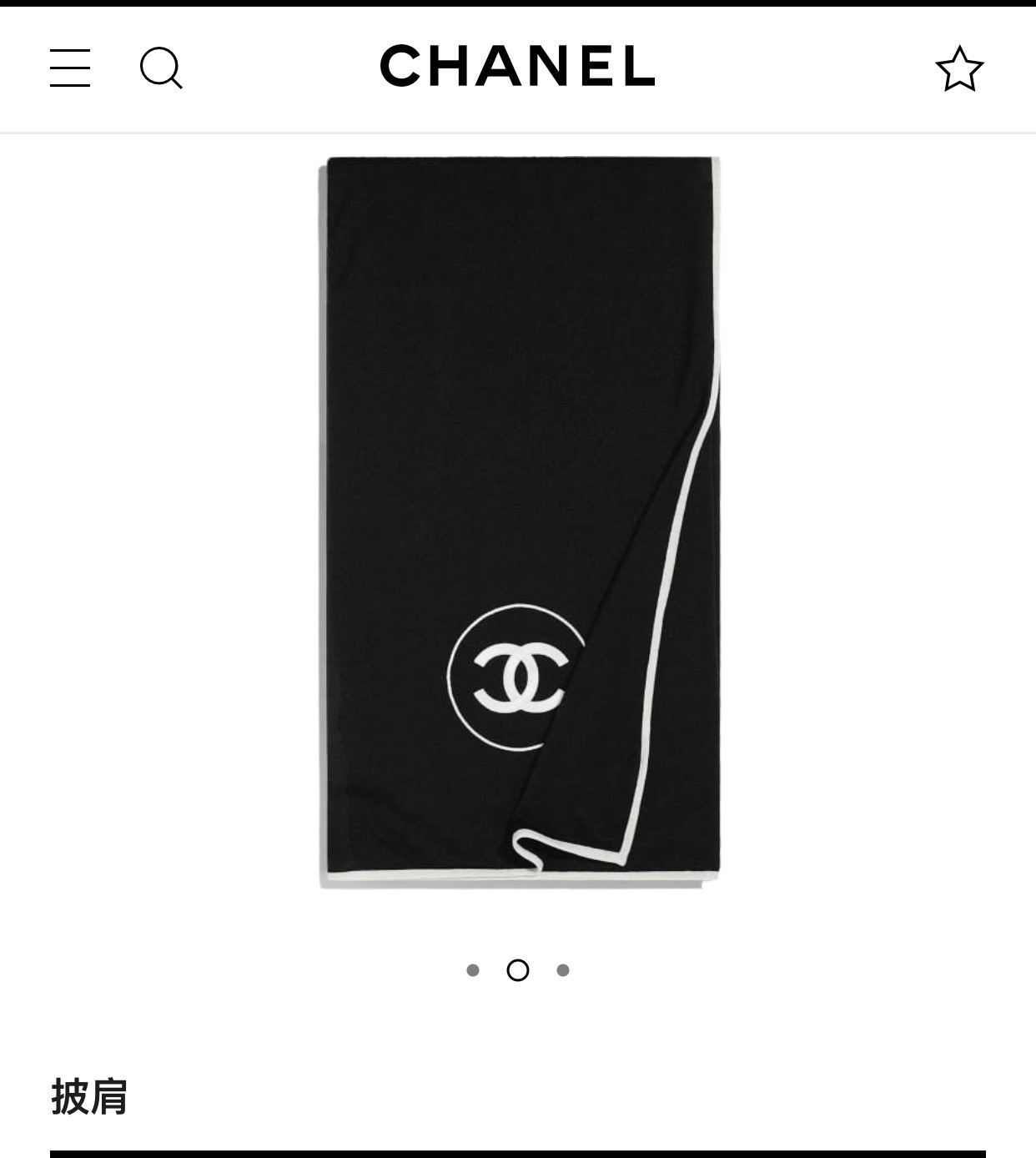
Task: Add shawl to wishlist star
Action: point(959,68)
